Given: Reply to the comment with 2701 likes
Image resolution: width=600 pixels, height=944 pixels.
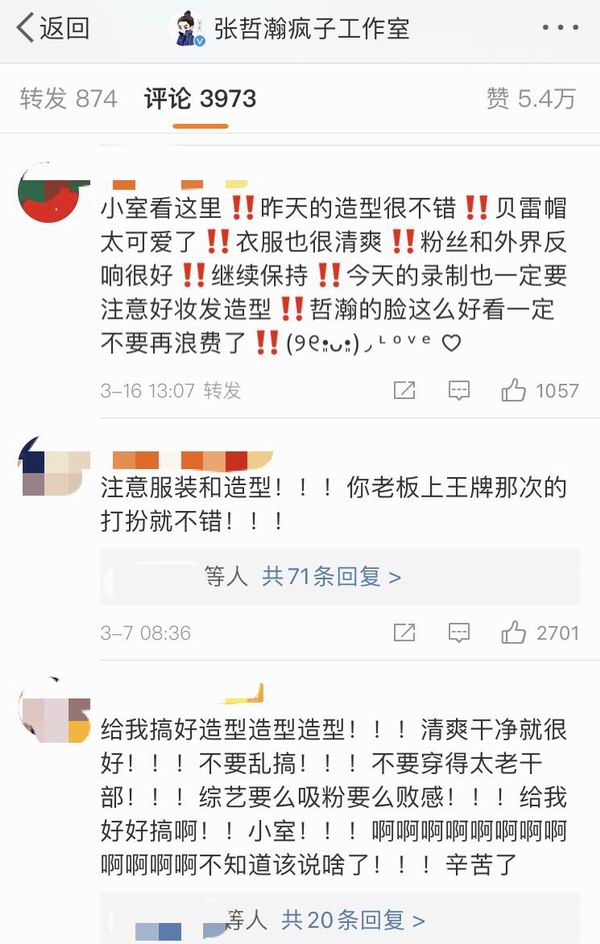Looking at the screenshot, I should [x=459, y=632].
